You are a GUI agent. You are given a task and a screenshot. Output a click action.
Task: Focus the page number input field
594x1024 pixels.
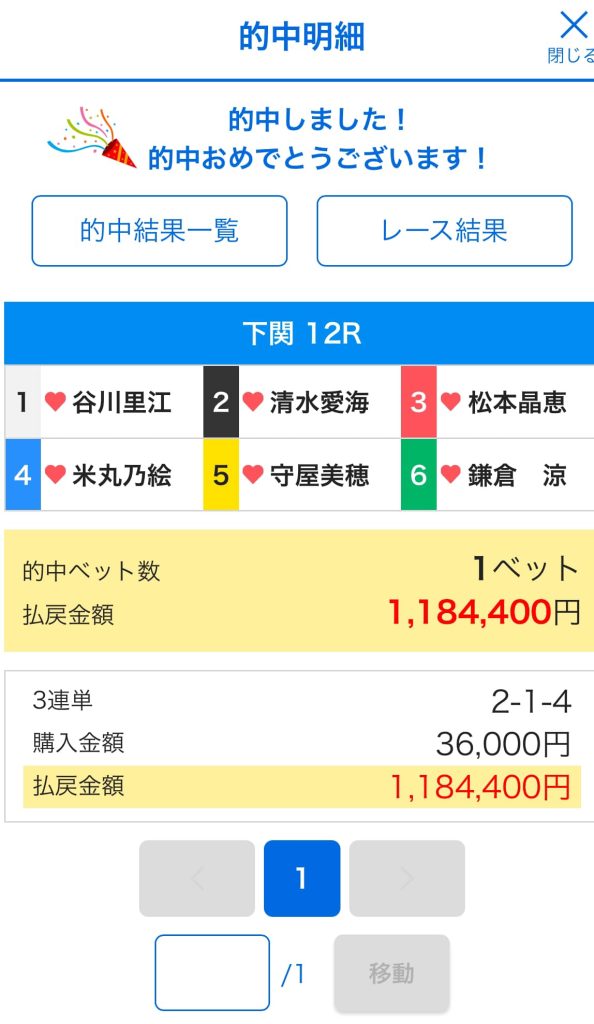point(212,972)
